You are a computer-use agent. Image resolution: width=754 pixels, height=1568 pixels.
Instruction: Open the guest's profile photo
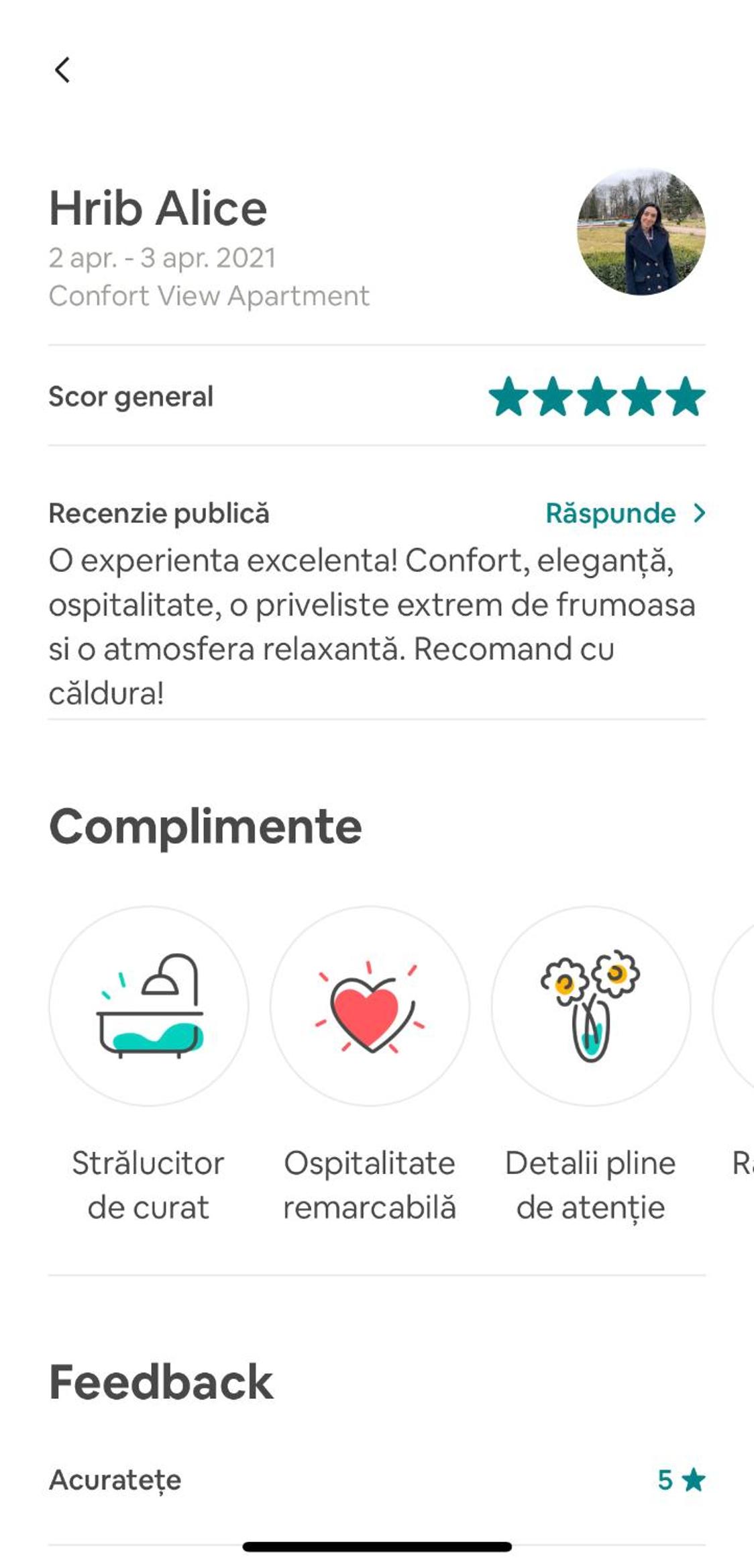[641, 232]
